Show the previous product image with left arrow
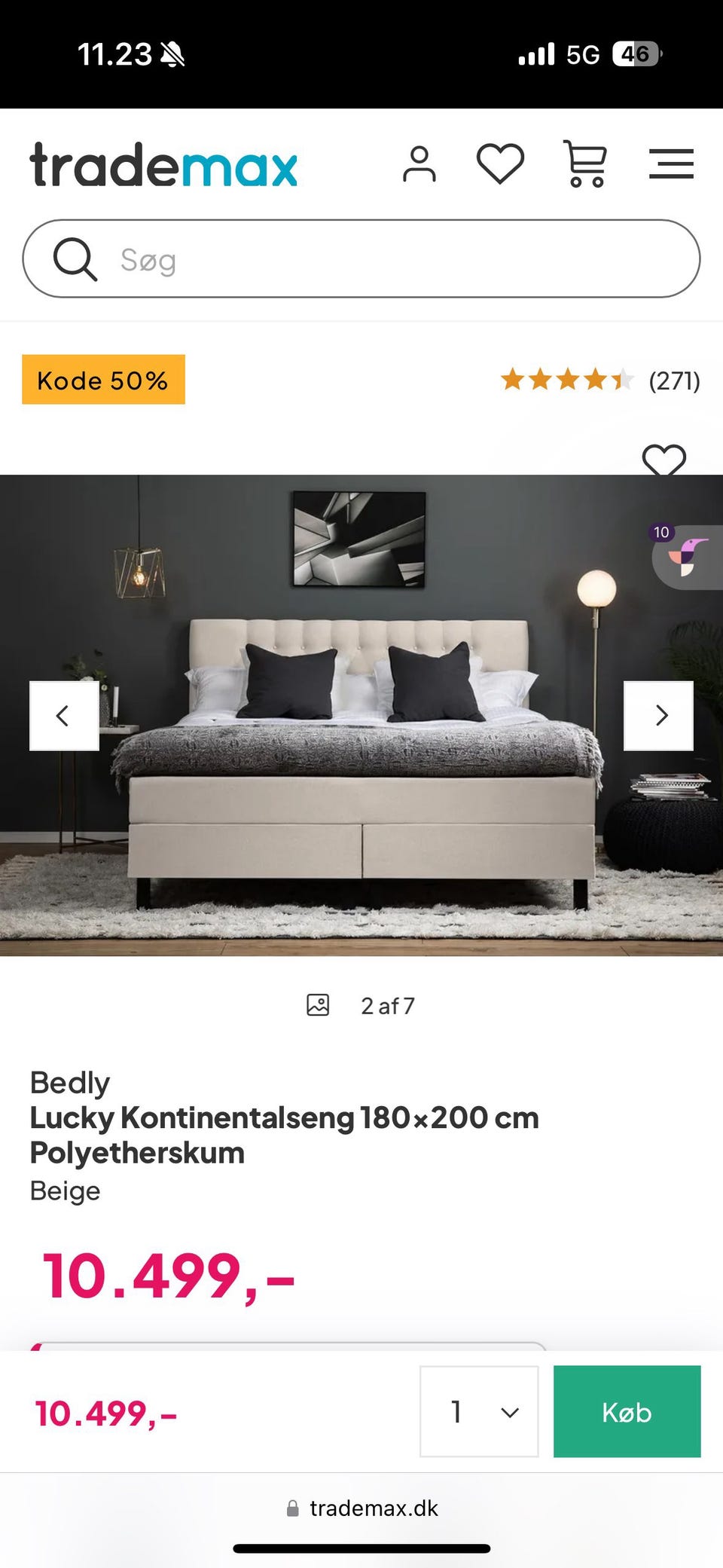This screenshot has height=1568, width=723. coord(63,715)
